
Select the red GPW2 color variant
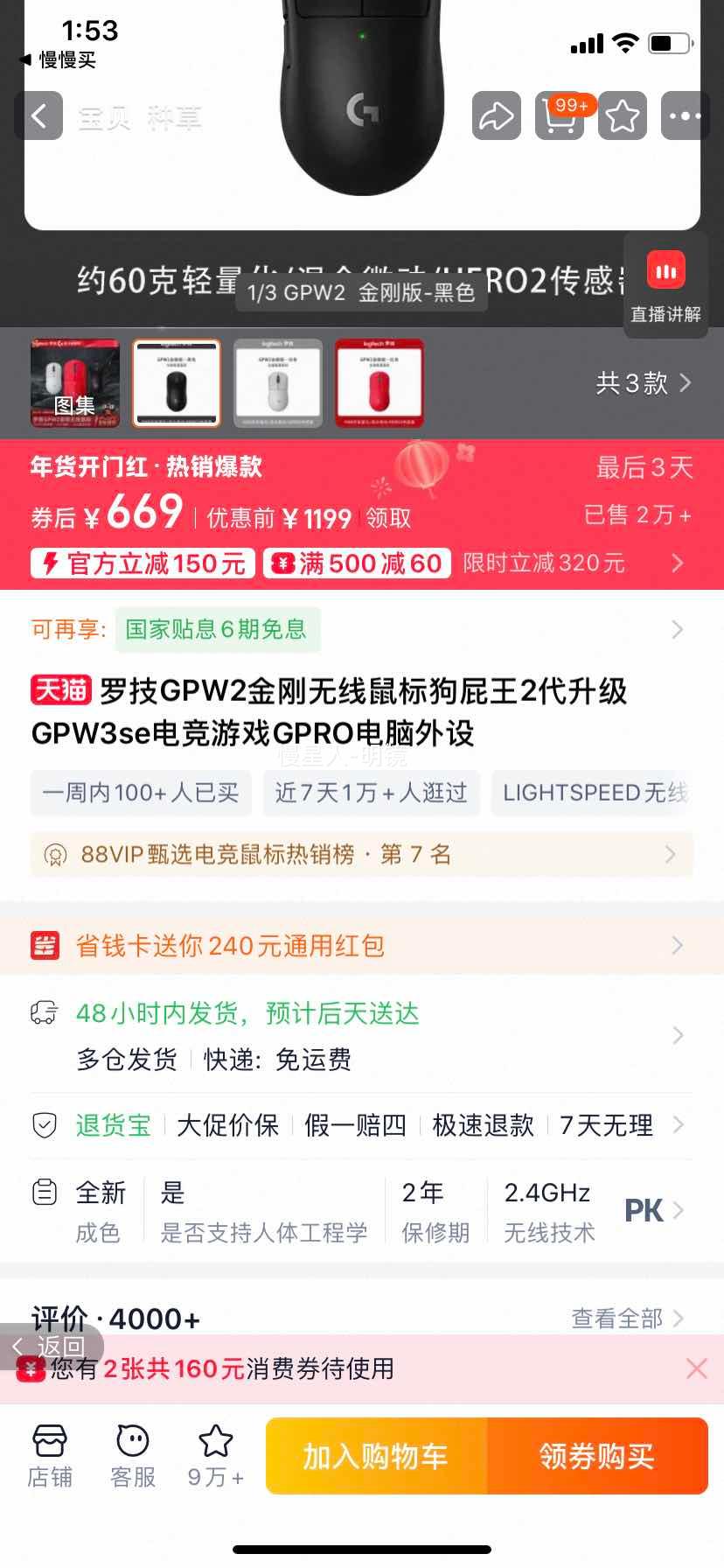click(379, 383)
